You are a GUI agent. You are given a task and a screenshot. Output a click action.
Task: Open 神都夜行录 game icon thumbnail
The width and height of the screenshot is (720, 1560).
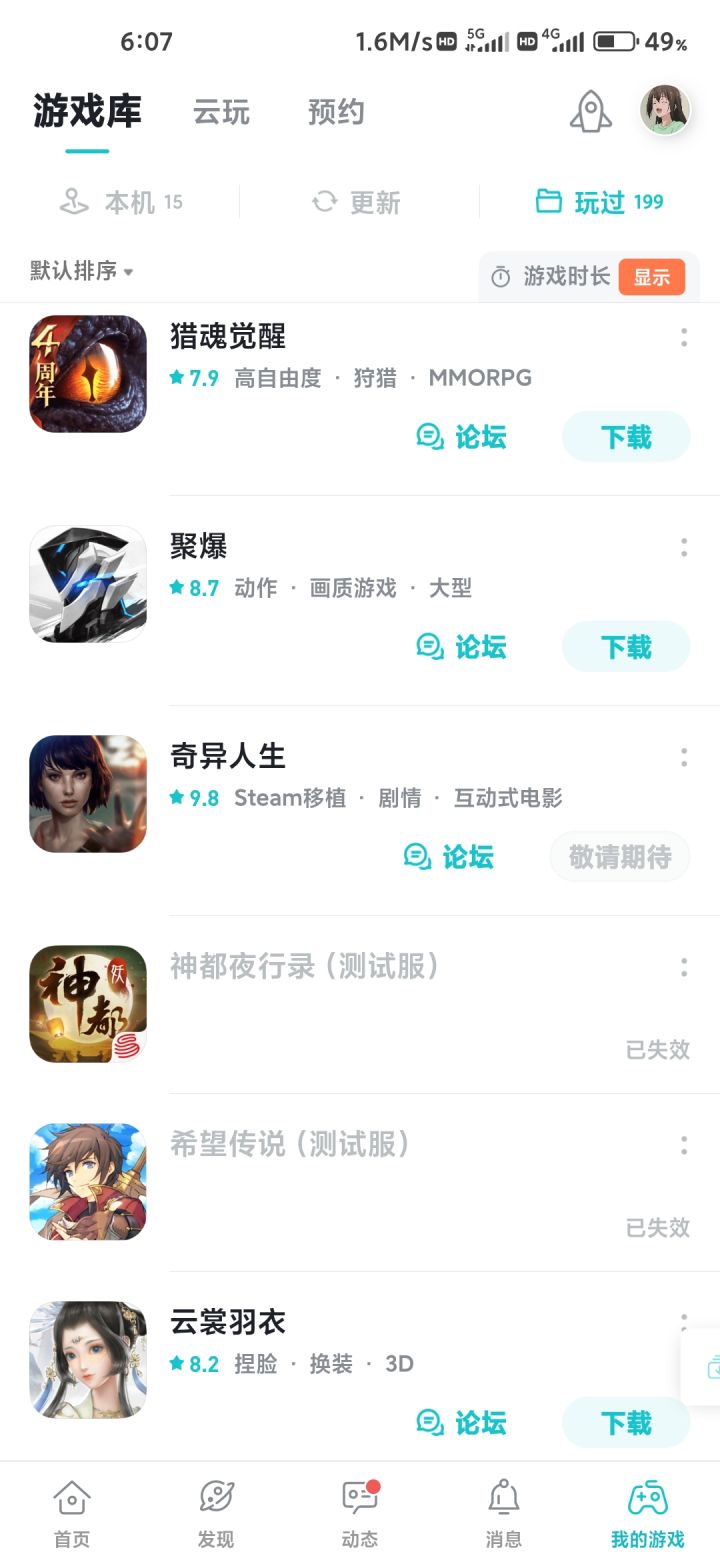click(x=87, y=1003)
